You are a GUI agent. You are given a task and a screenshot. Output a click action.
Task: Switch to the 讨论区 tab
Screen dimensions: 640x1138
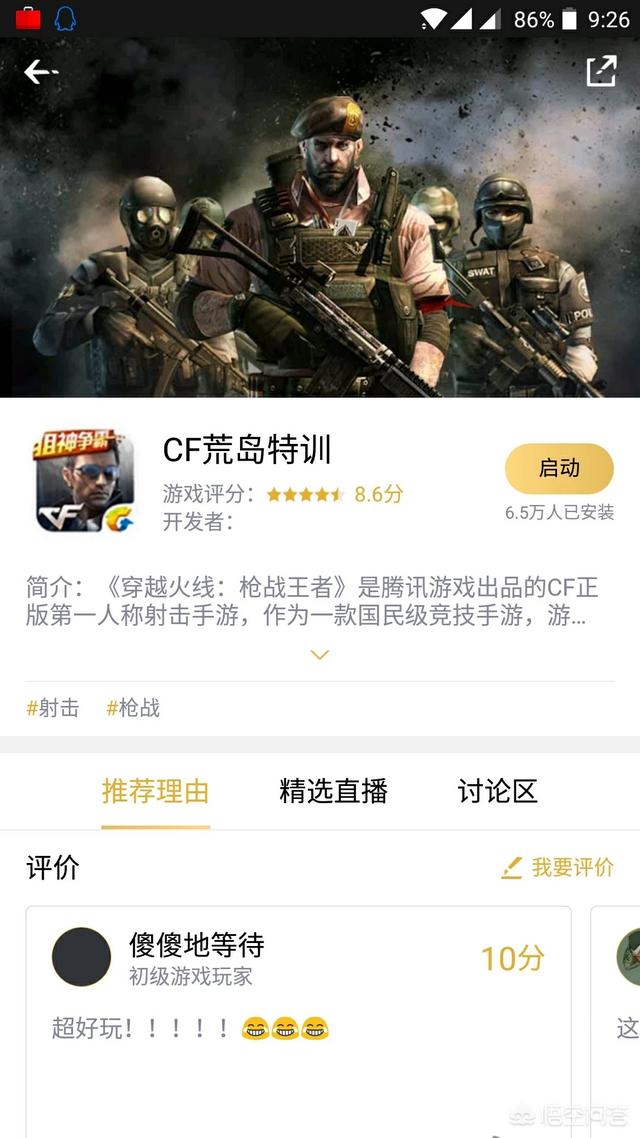[x=497, y=792]
